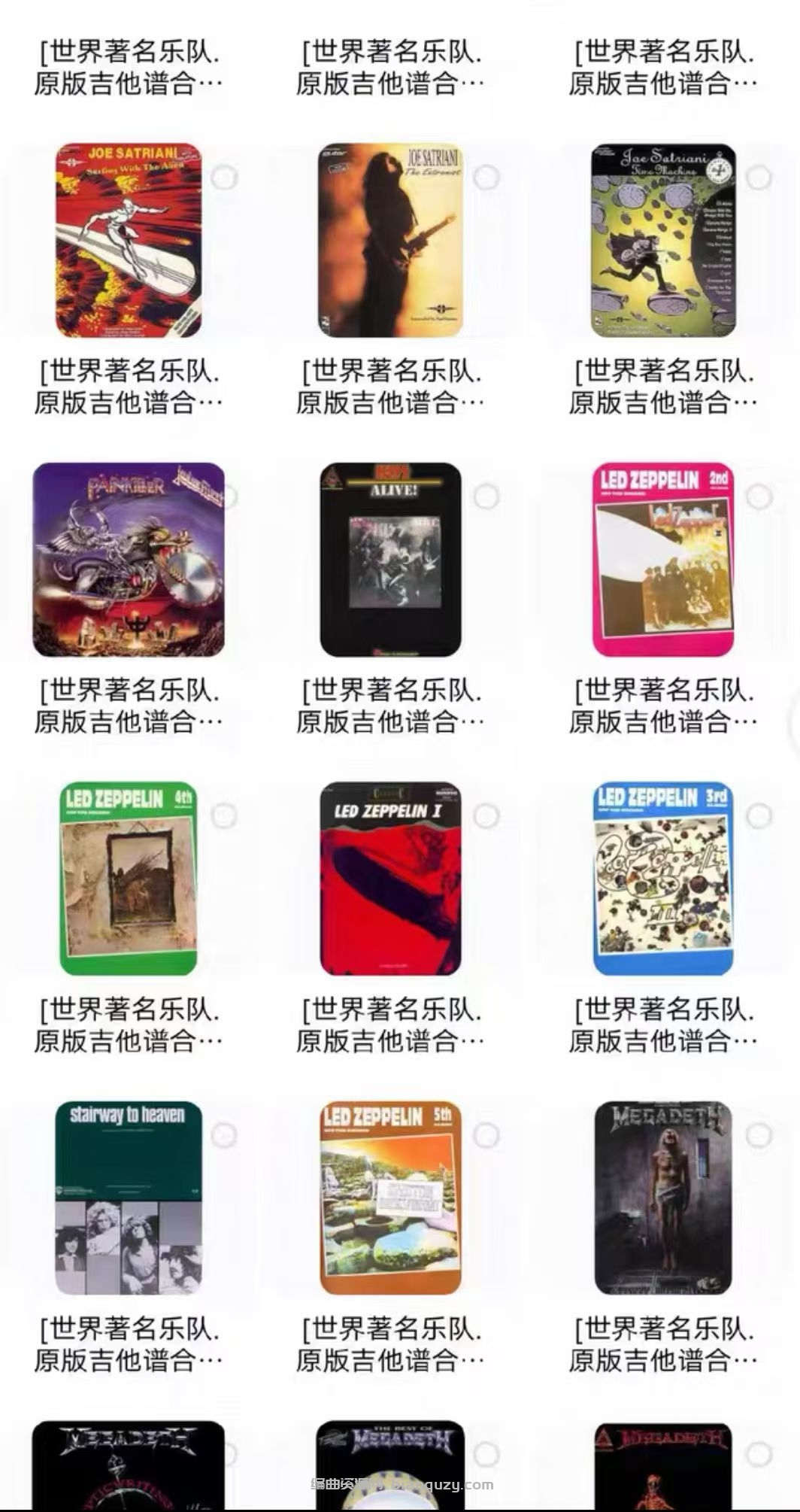Viewport: 800px width, 1512px height.
Task: Open the Kiss Alive! tab book
Action: tap(390, 560)
